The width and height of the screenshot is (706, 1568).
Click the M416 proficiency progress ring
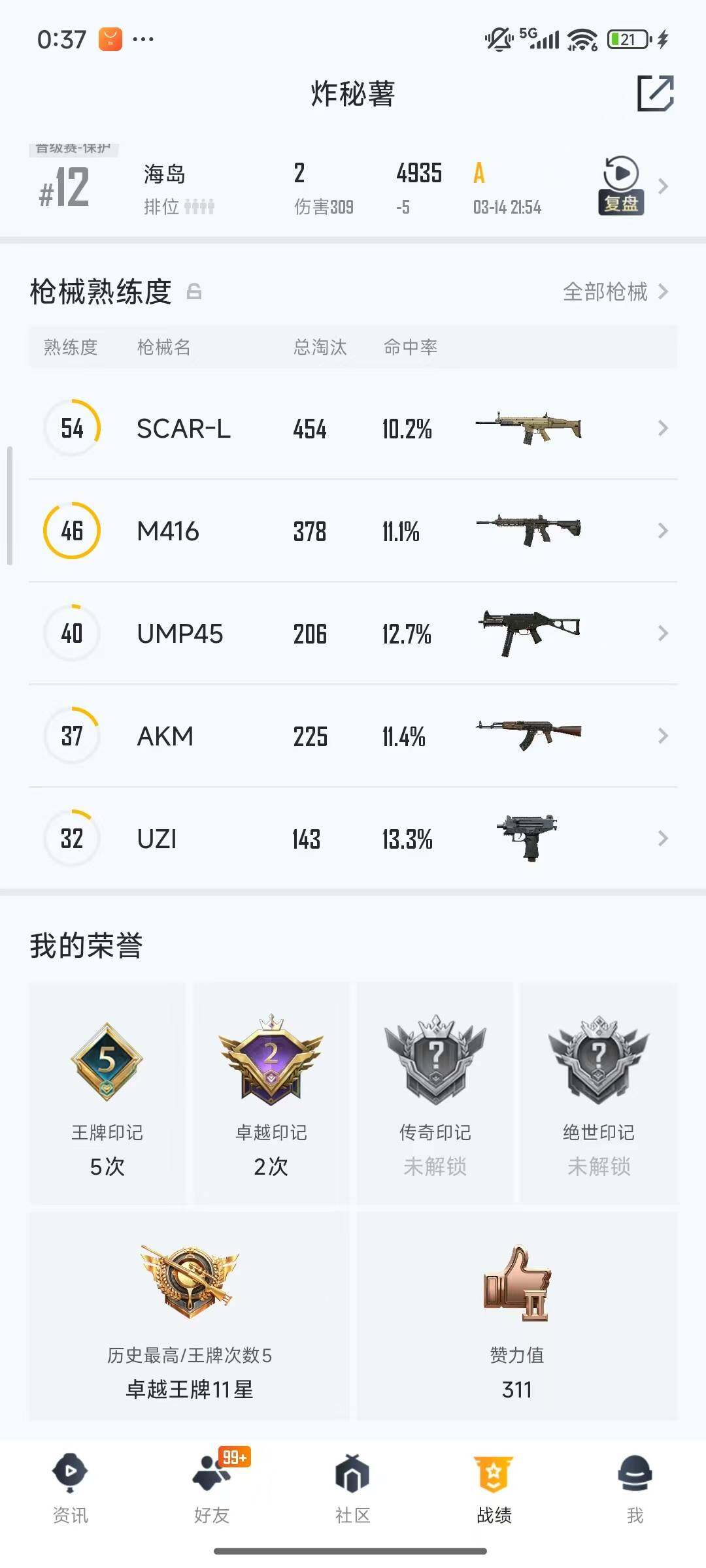point(72,531)
